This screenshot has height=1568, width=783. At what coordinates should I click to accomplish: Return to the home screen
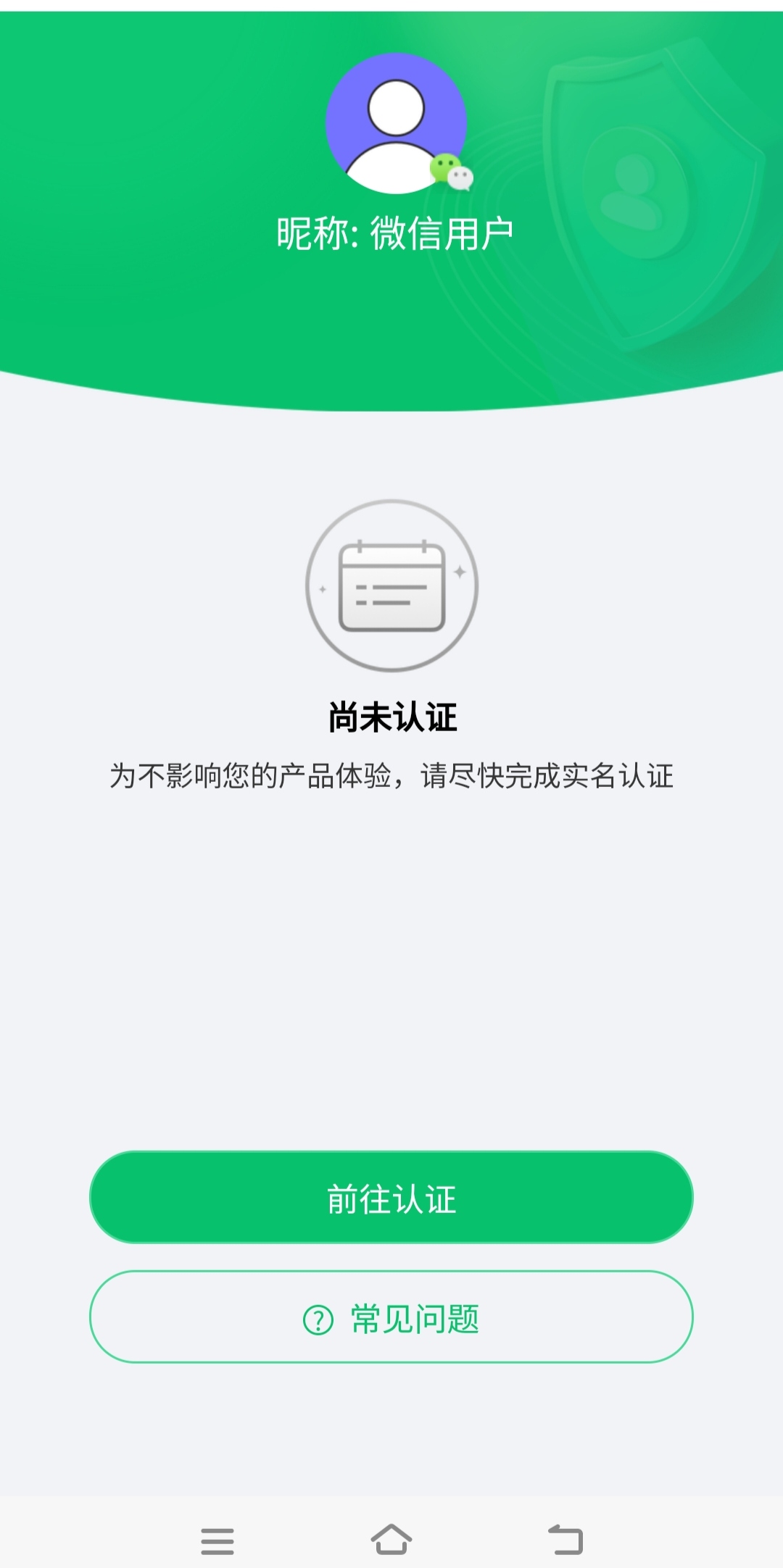(391, 1539)
